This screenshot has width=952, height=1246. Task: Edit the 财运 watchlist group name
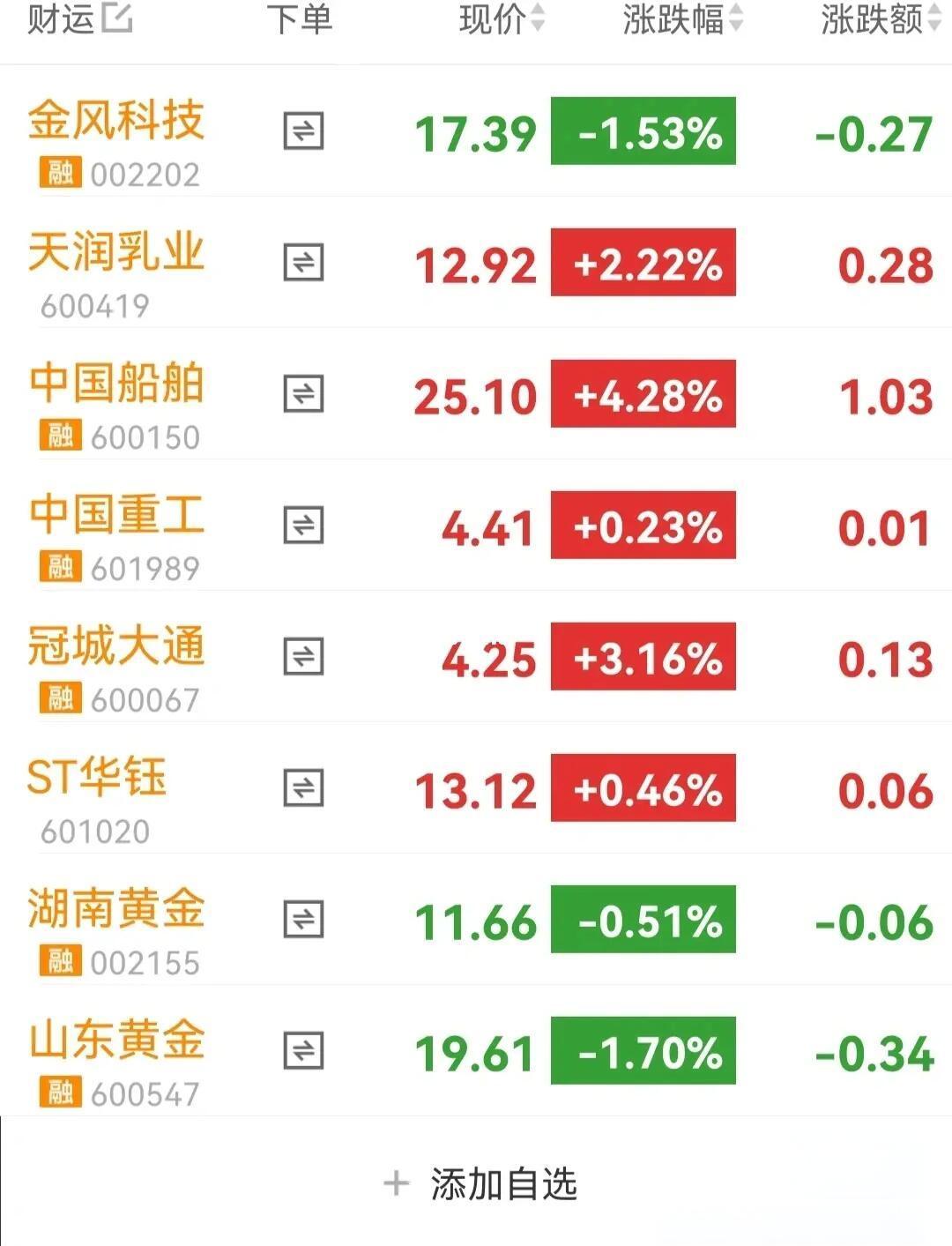117,18
